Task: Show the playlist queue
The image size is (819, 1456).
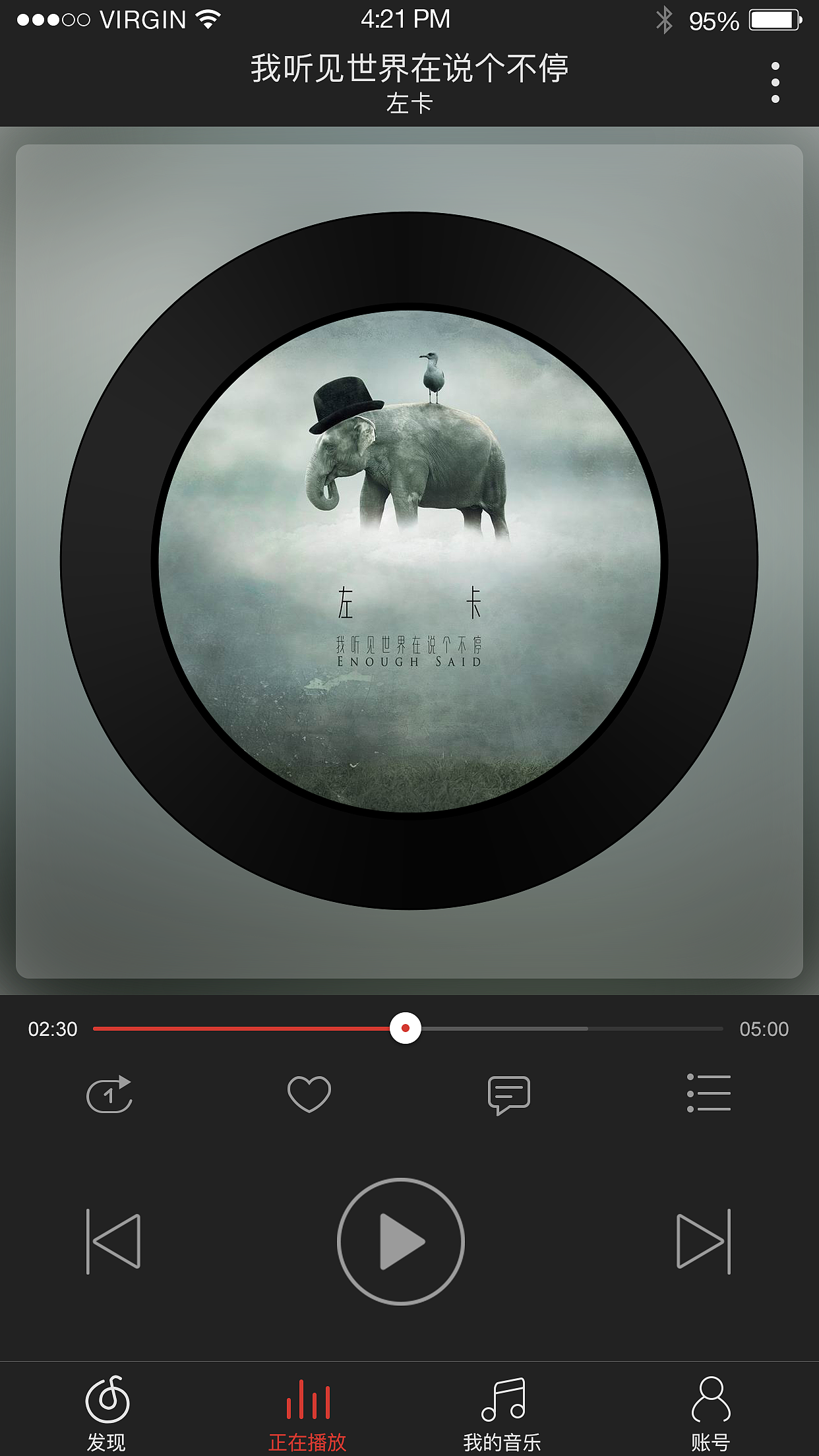Action: pyautogui.click(x=708, y=1093)
